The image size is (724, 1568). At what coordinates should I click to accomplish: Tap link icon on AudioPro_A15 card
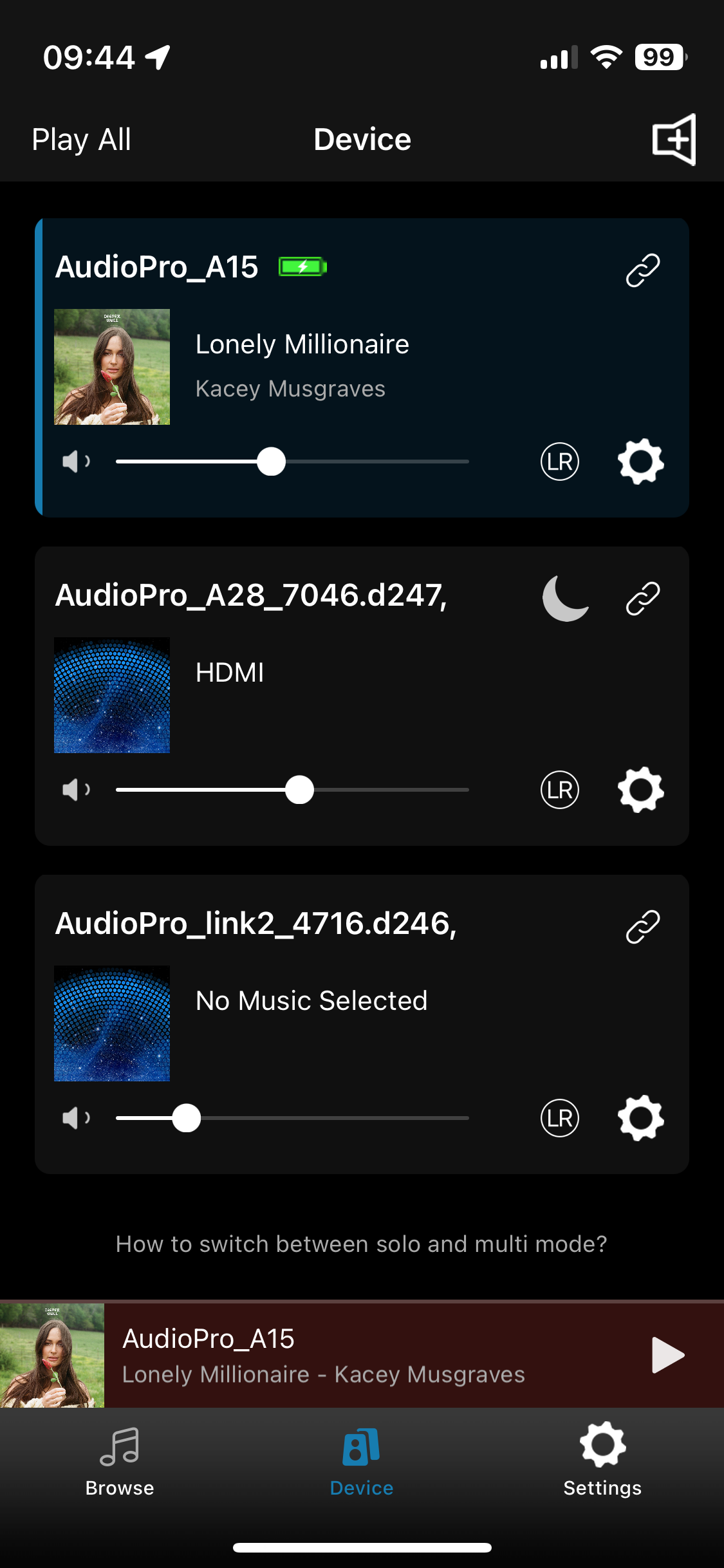(643, 270)
